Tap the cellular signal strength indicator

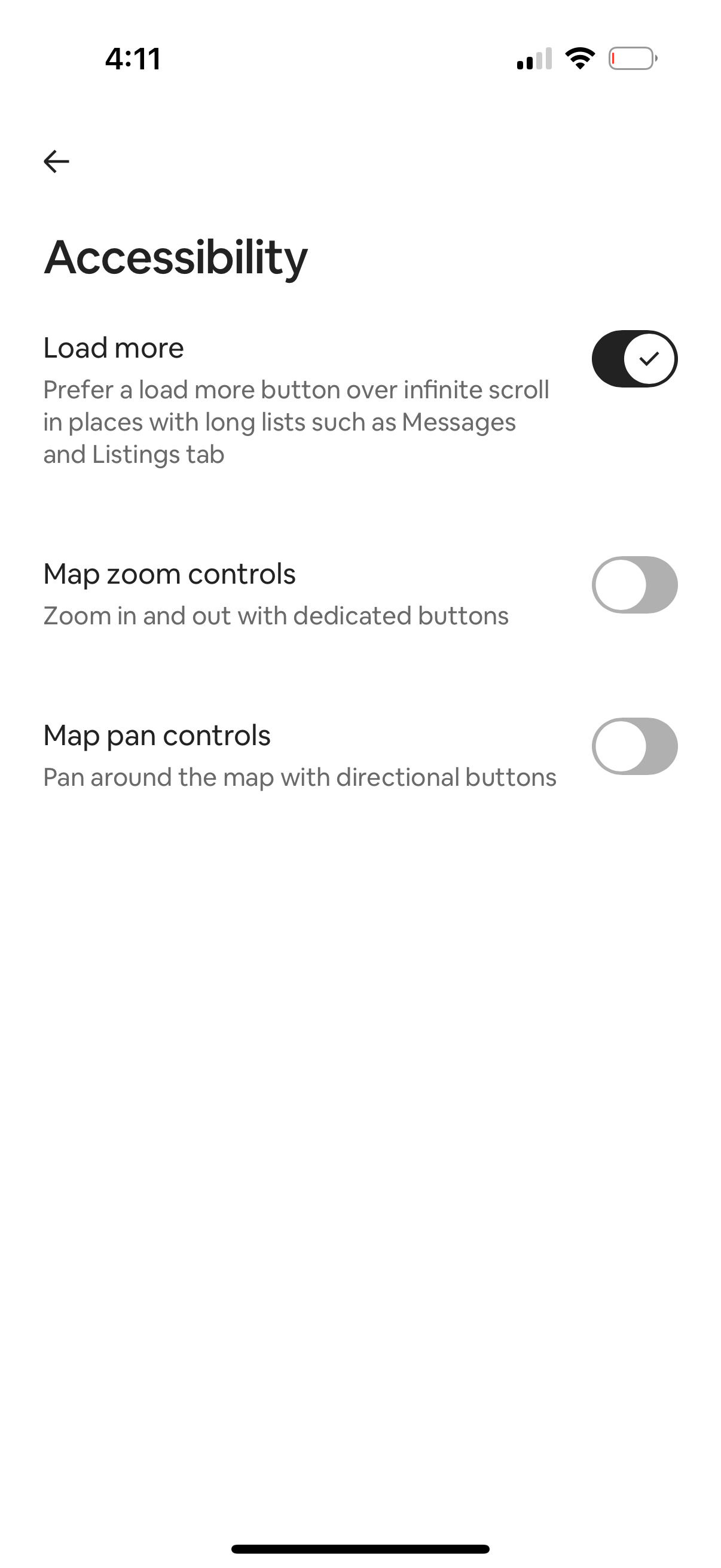536,58
